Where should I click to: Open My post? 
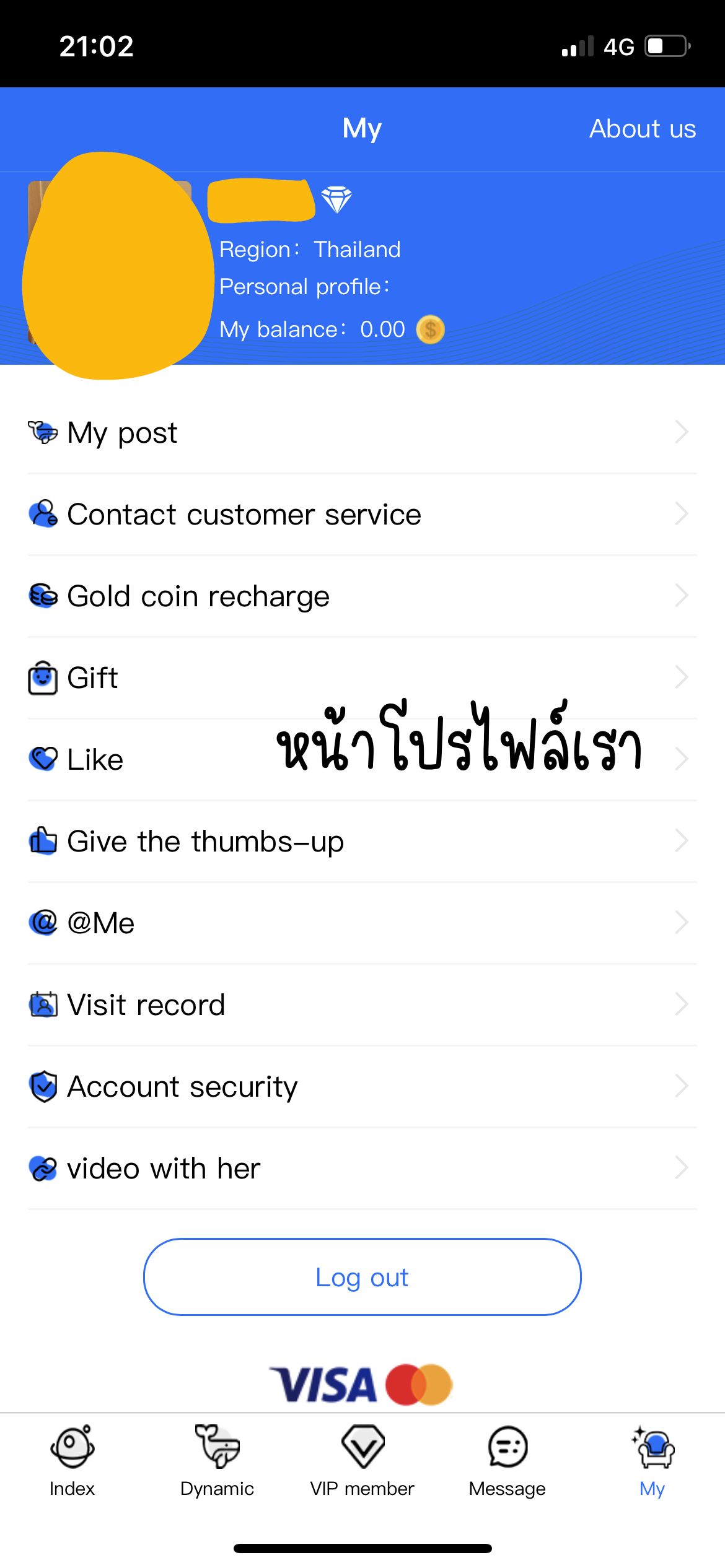point(362,432)
